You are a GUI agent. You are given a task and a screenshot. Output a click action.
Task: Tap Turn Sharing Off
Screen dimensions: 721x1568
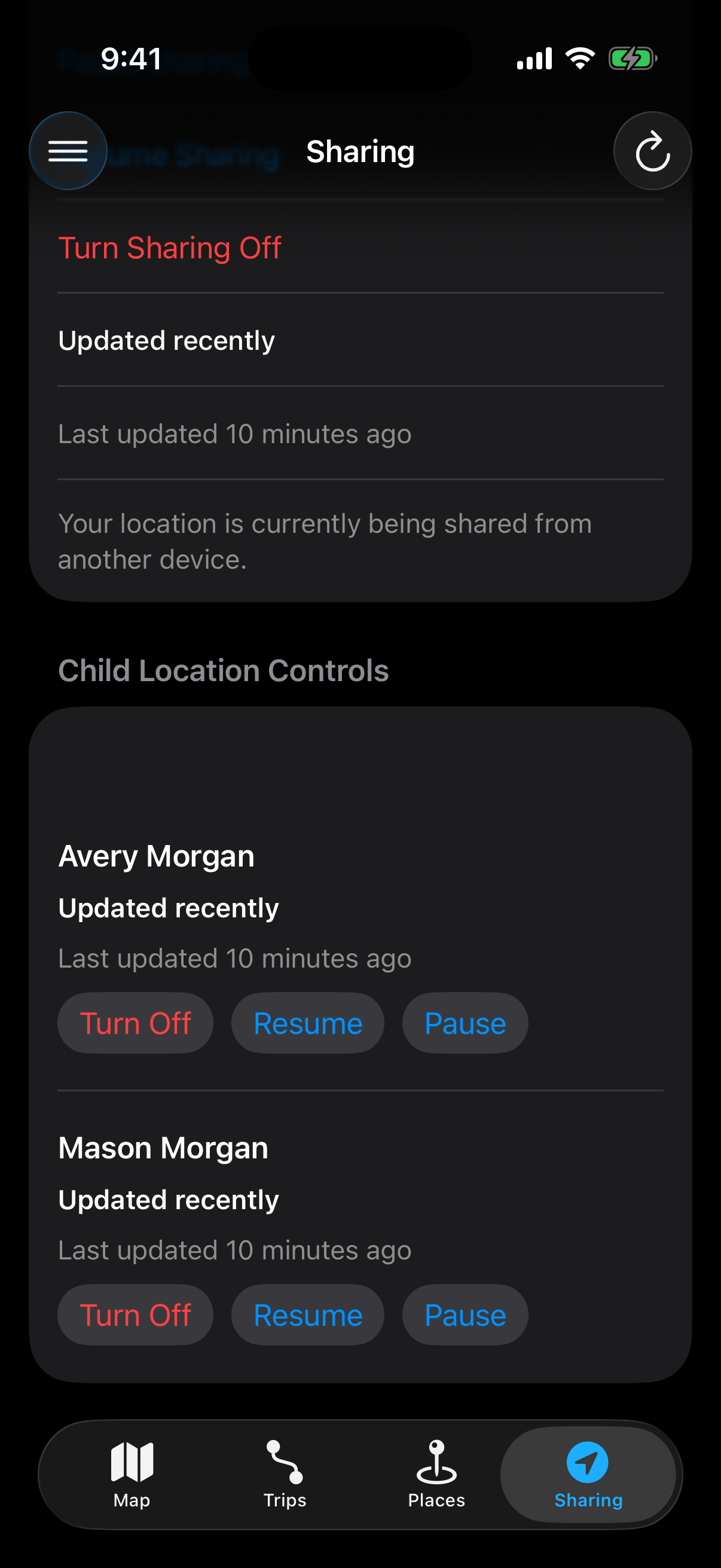coord(169,248)
